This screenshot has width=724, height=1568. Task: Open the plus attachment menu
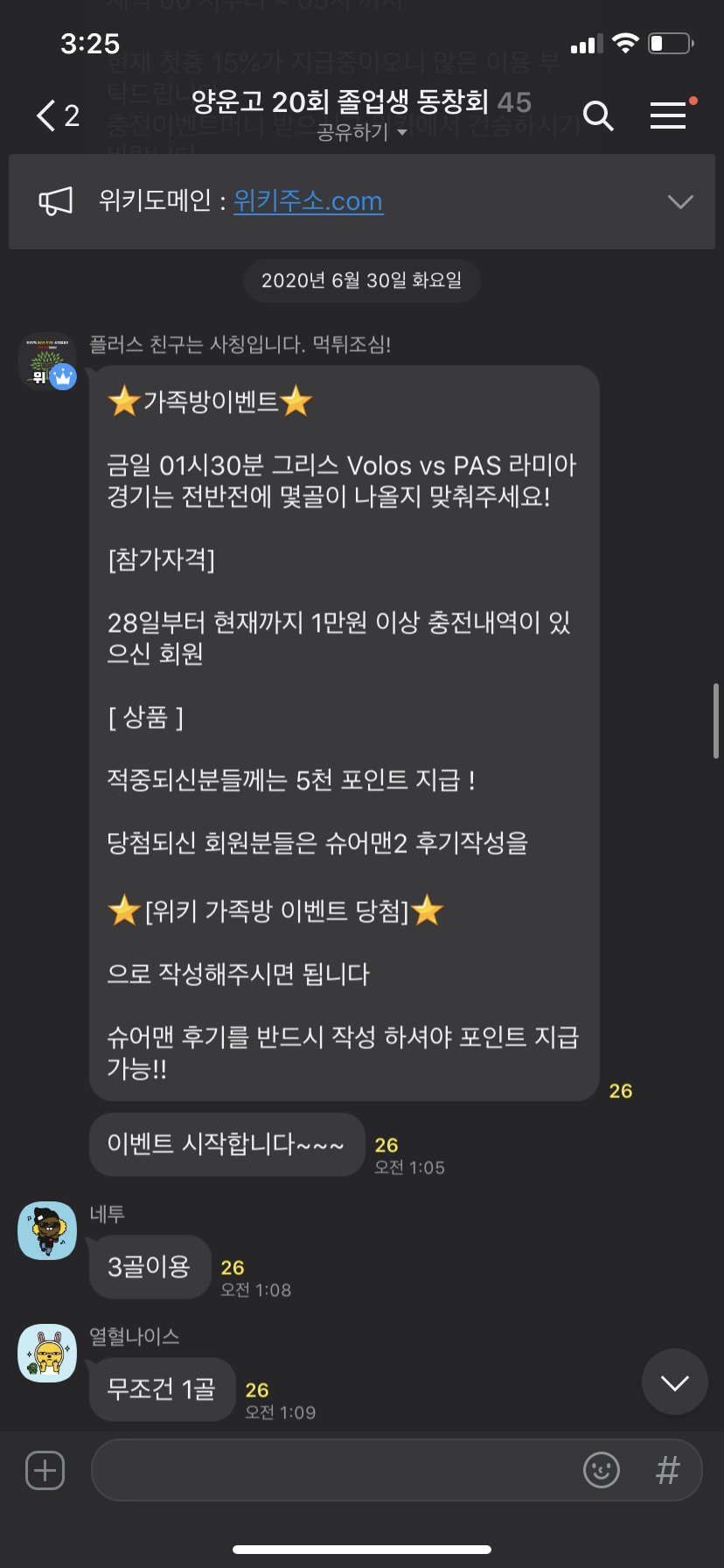pyautogui.click(x=45, y=1470)
